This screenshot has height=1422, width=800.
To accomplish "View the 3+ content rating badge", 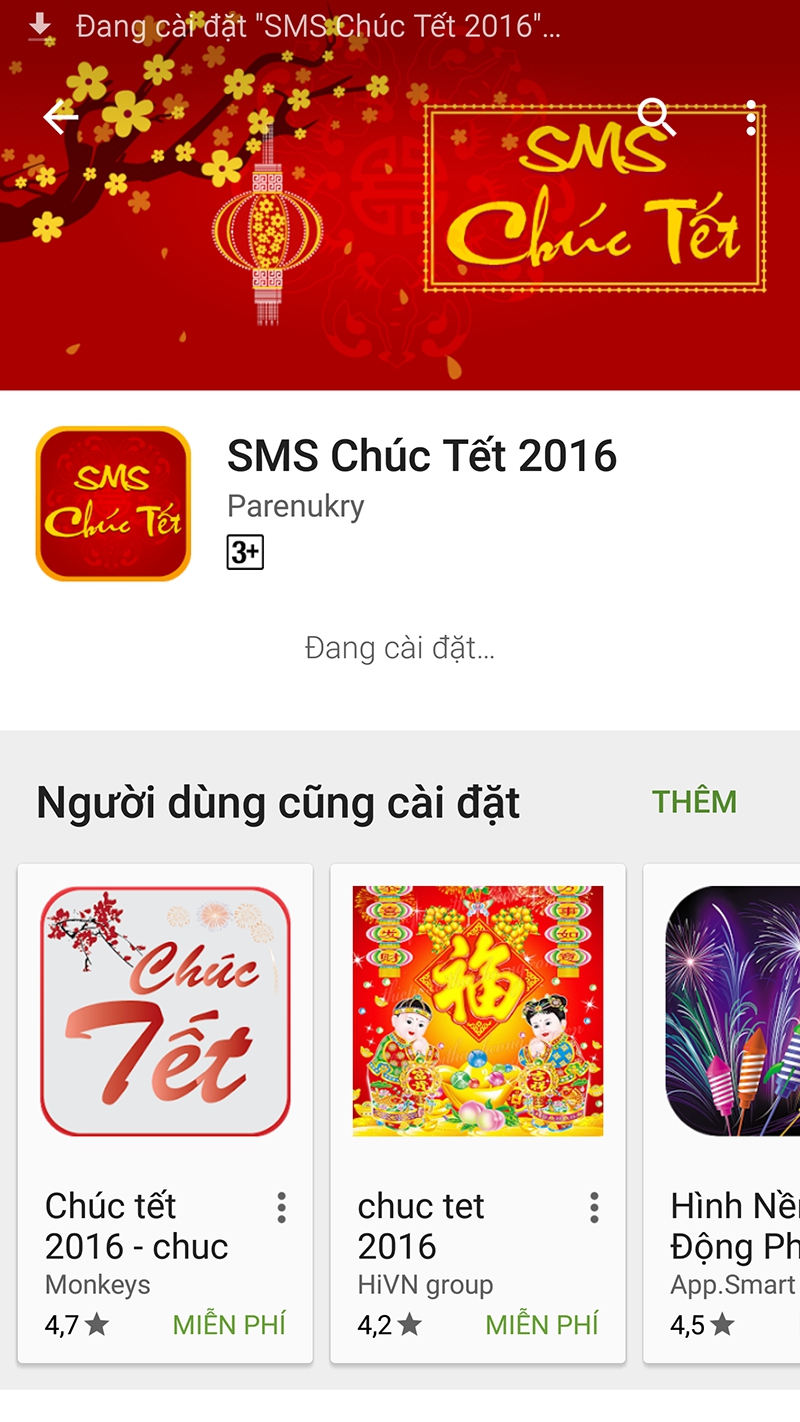I will point(247,553).
